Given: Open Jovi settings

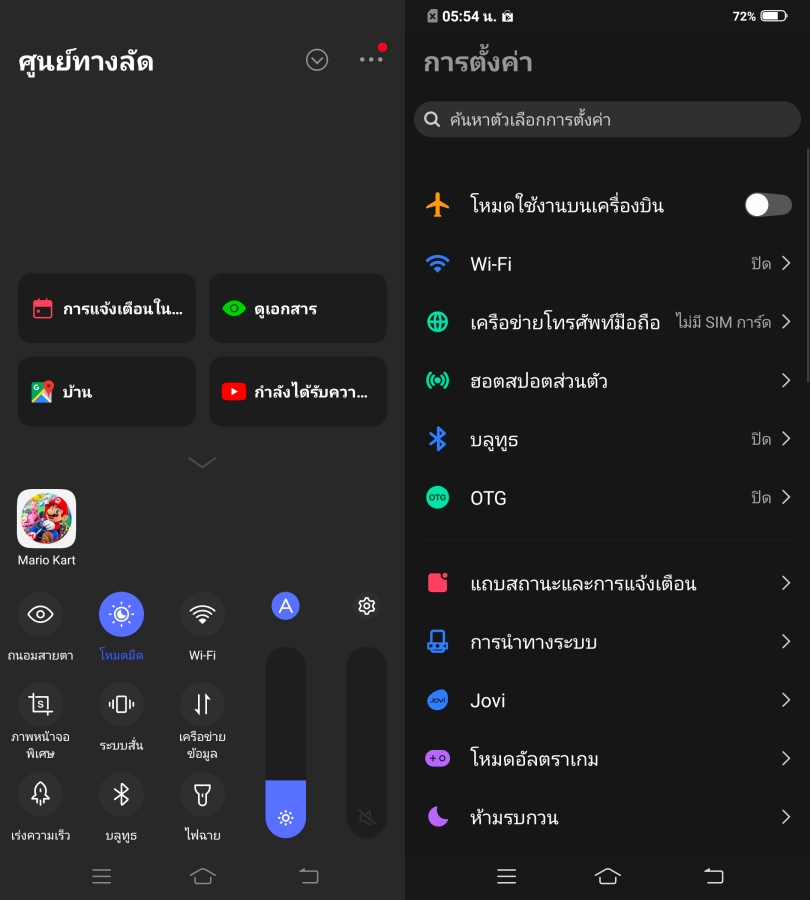Looking at the screenshot, I should point(607,700).
